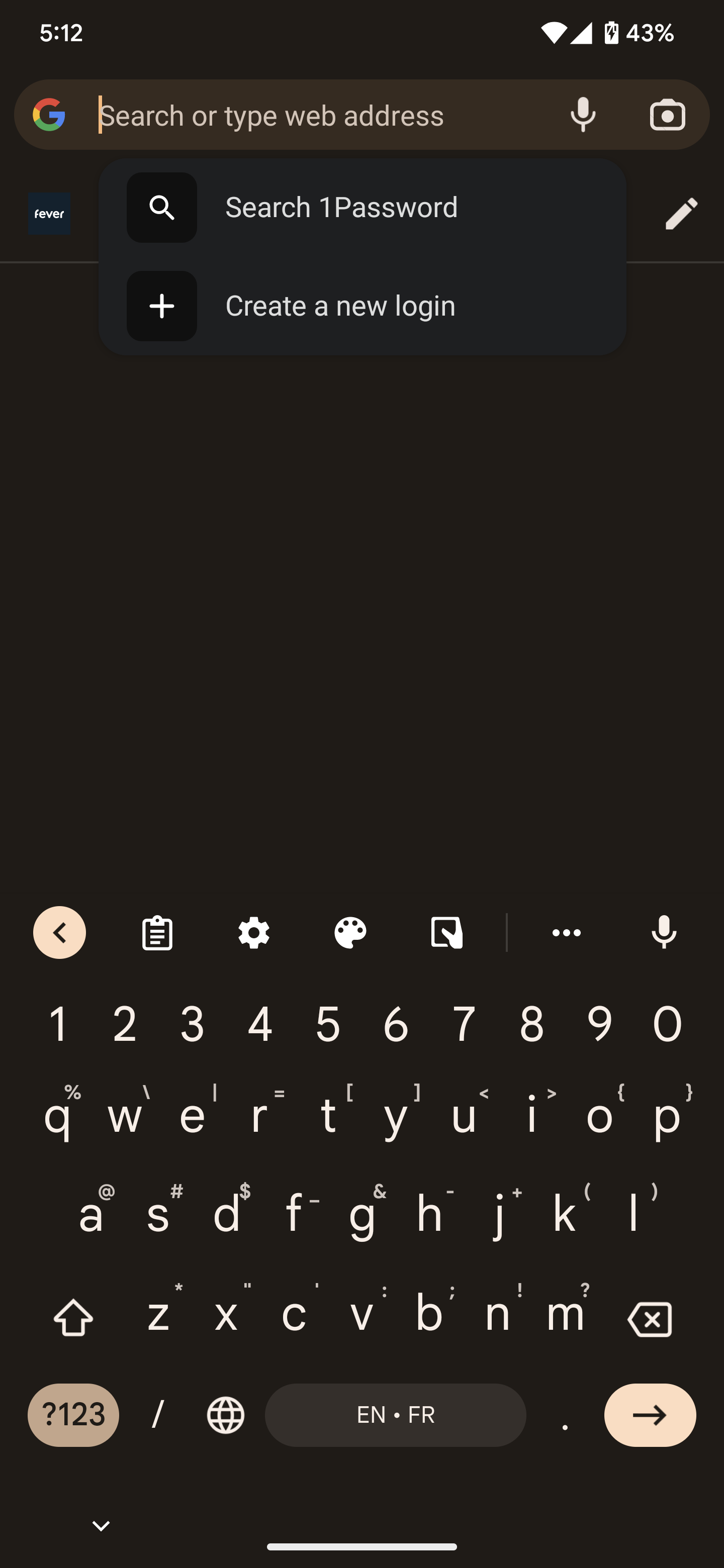Open keyboard themes with the palette icon
The width and height of the screenshot is (724, 1568).
point(349,933)
